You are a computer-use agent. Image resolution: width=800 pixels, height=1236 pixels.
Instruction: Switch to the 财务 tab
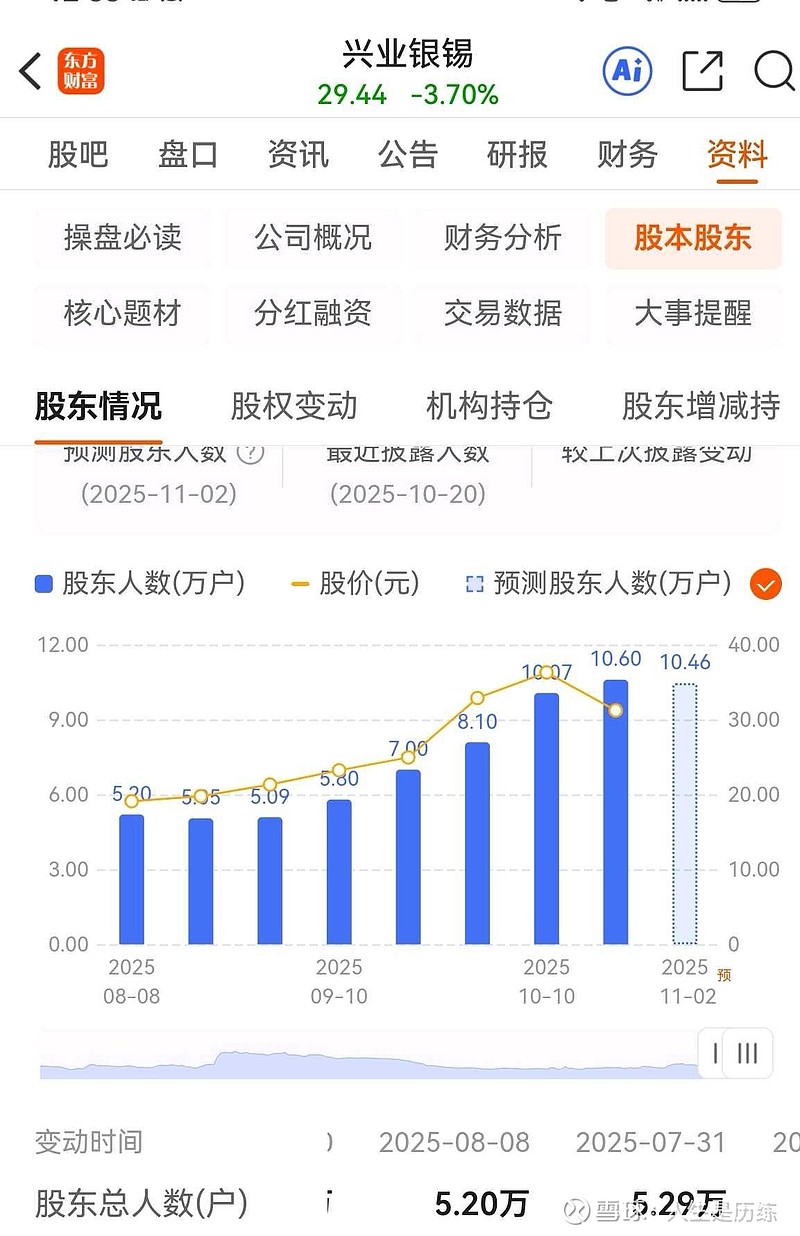point(626,155)
